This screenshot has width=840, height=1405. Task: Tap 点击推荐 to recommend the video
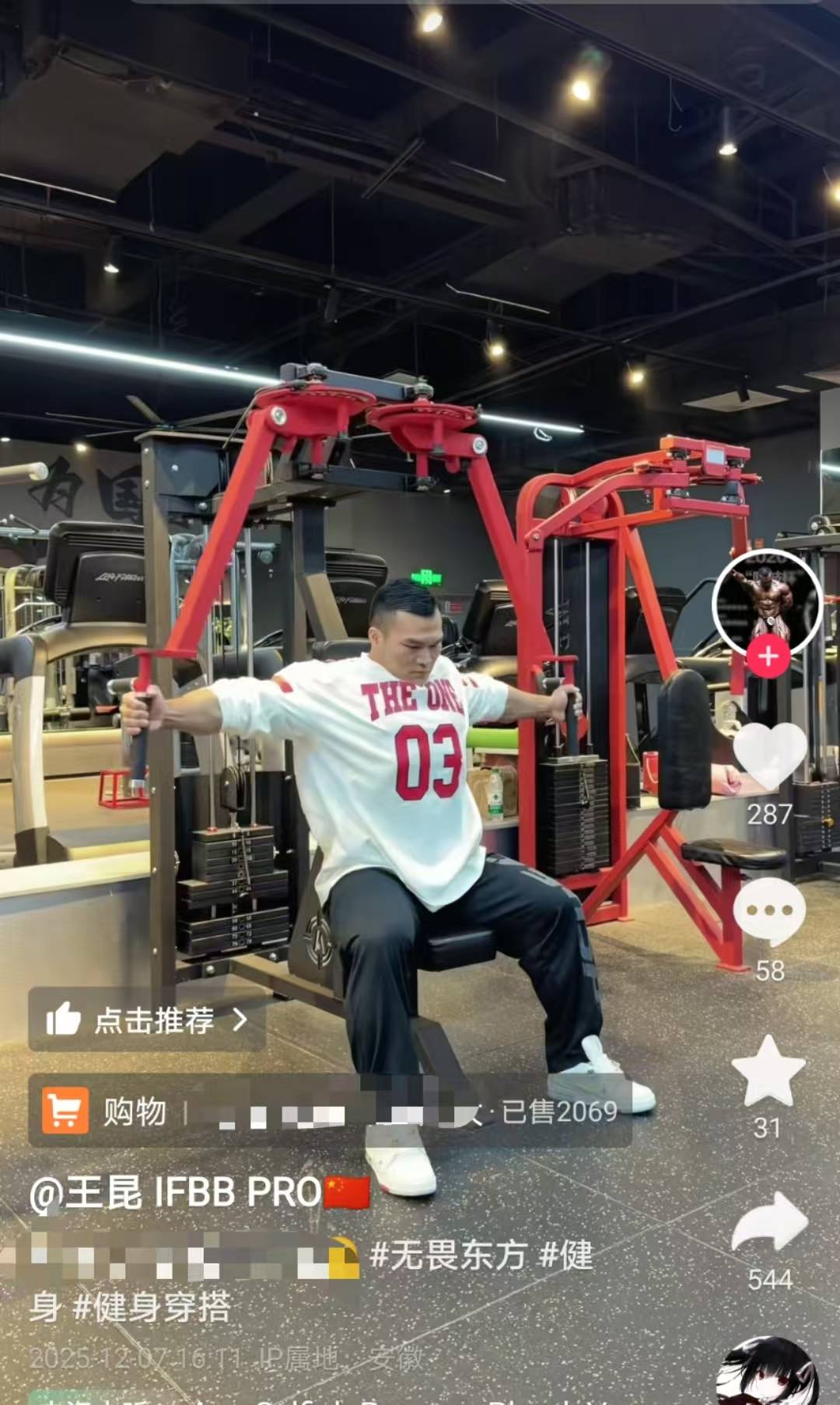(x=148, y=1020)
